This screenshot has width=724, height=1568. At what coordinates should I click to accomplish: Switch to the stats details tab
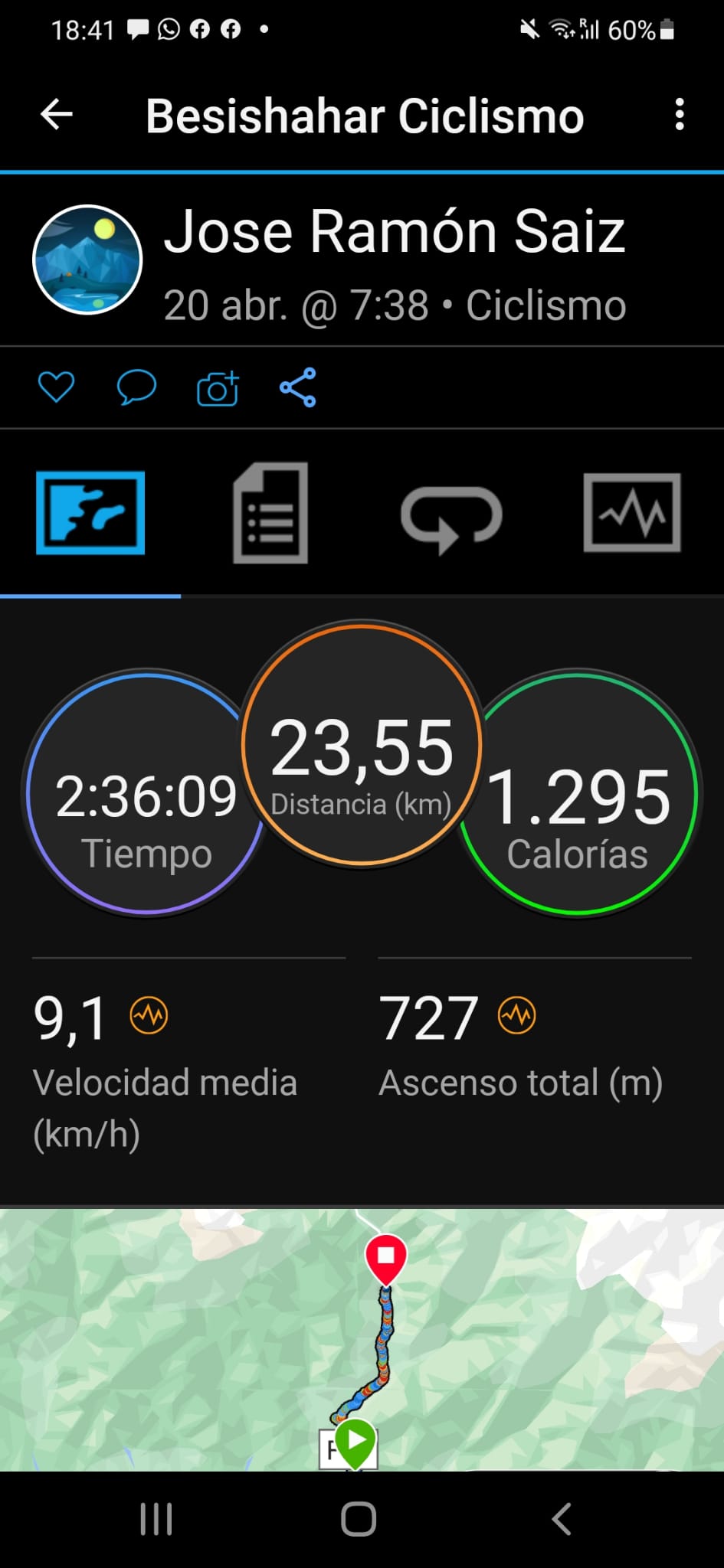[270, 513]
